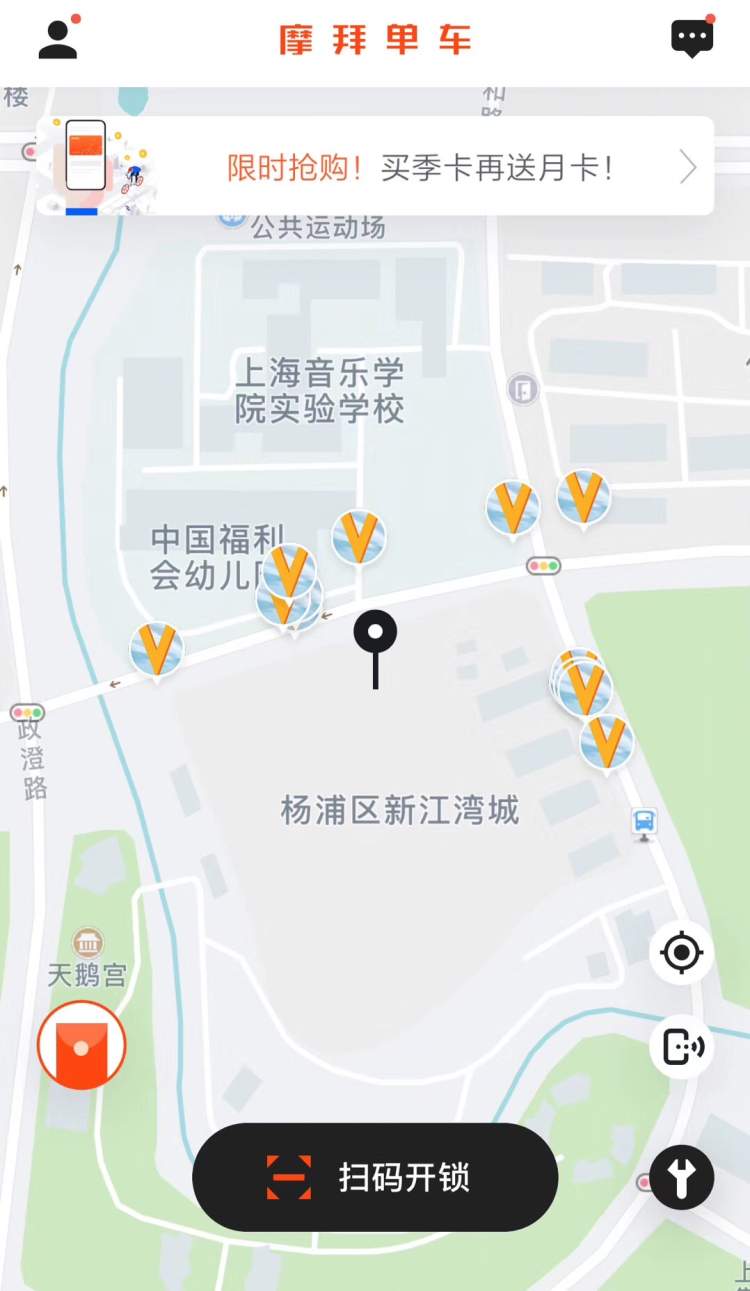Select the bike marker near 政澄路 traffic light
750x1291 pixels.
(157, 650)
